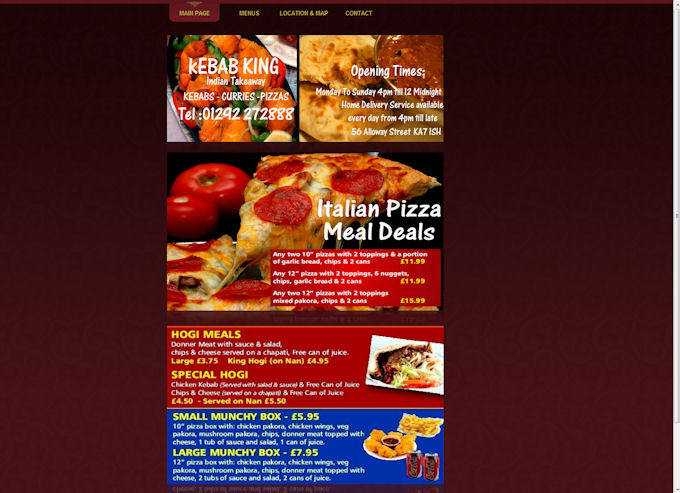Open the Main Page tab

194,14
